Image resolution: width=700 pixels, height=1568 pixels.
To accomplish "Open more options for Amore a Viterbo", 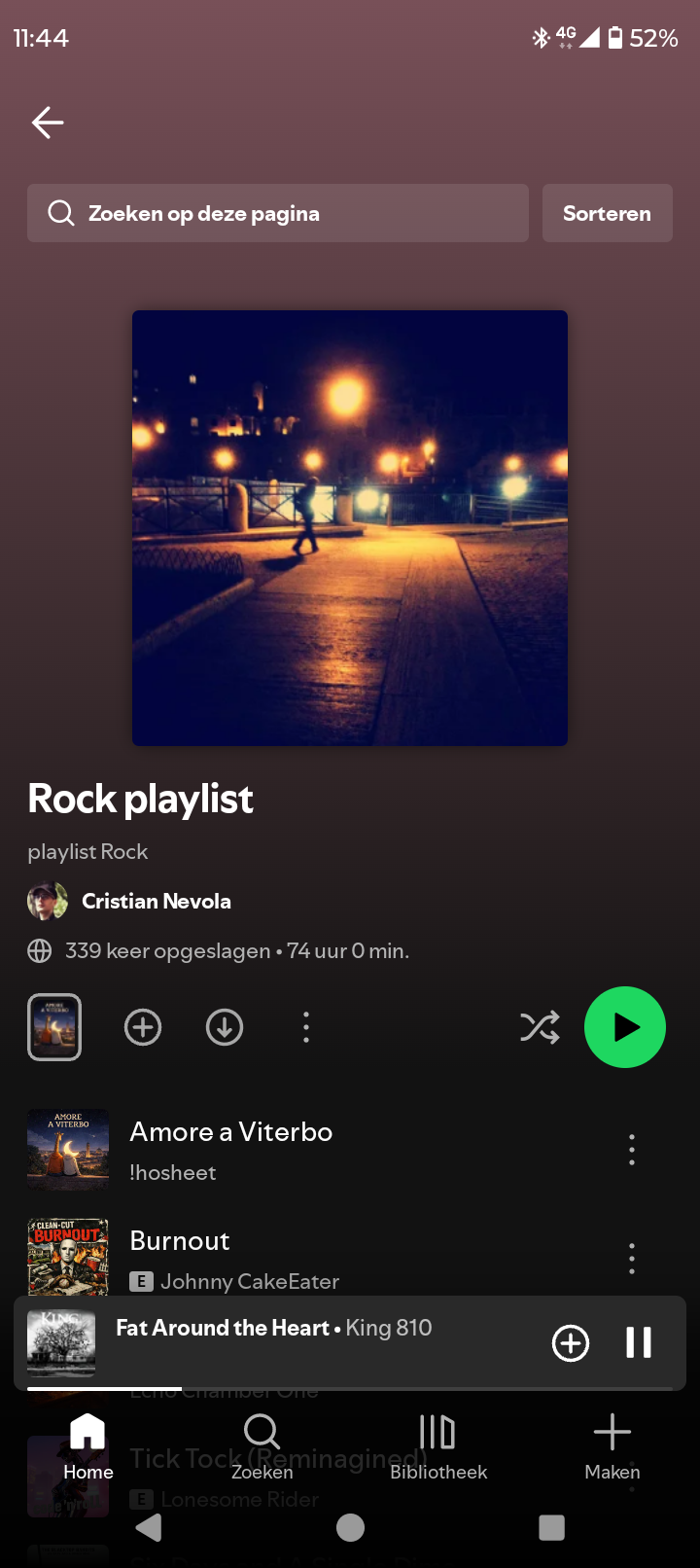I will pos(632,1150).
